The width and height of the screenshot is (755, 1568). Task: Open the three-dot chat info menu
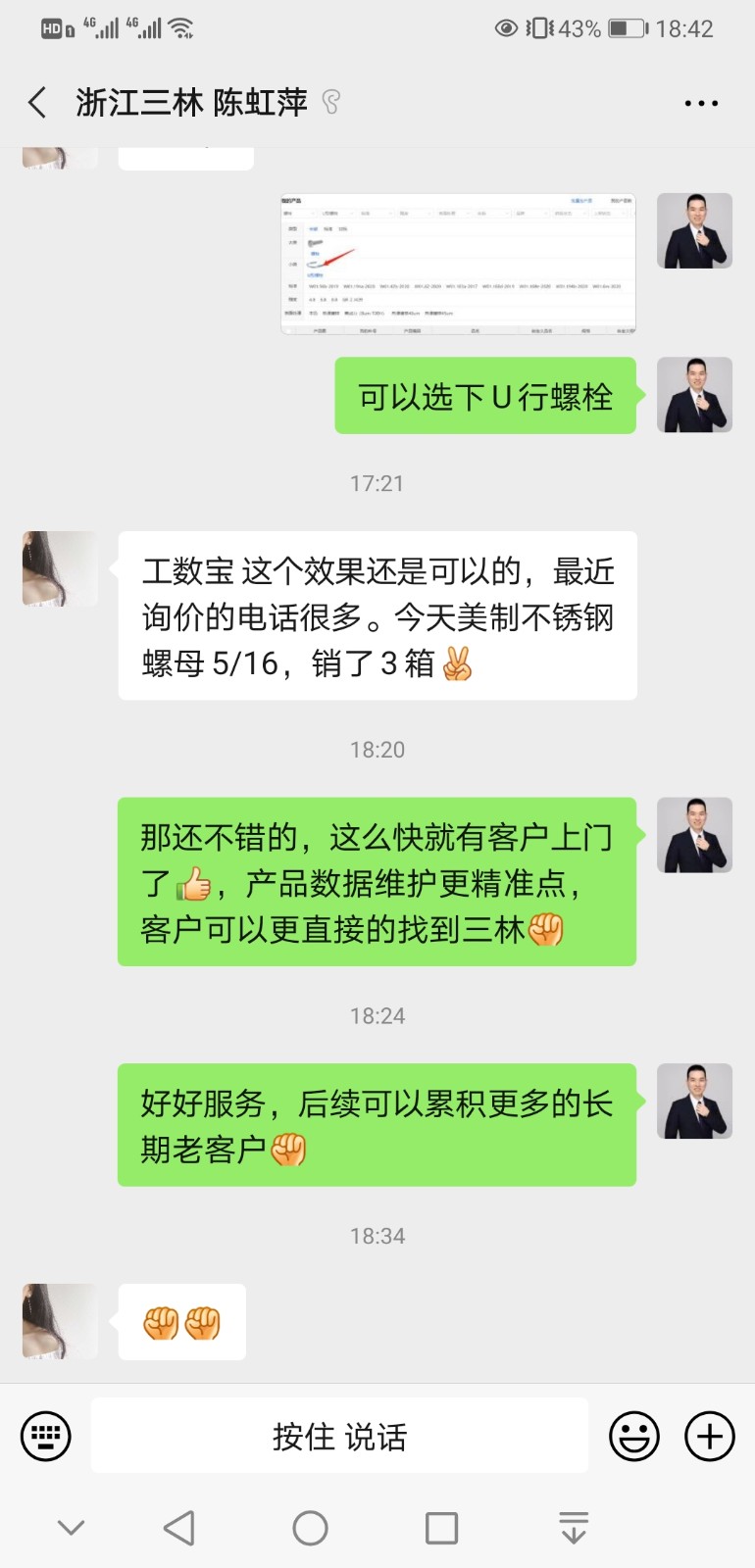(701, 103)
